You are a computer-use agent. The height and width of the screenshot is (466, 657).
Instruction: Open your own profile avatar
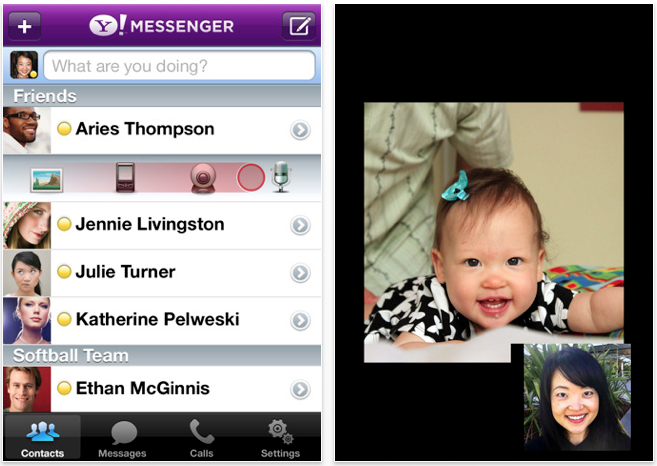(24, 66)
